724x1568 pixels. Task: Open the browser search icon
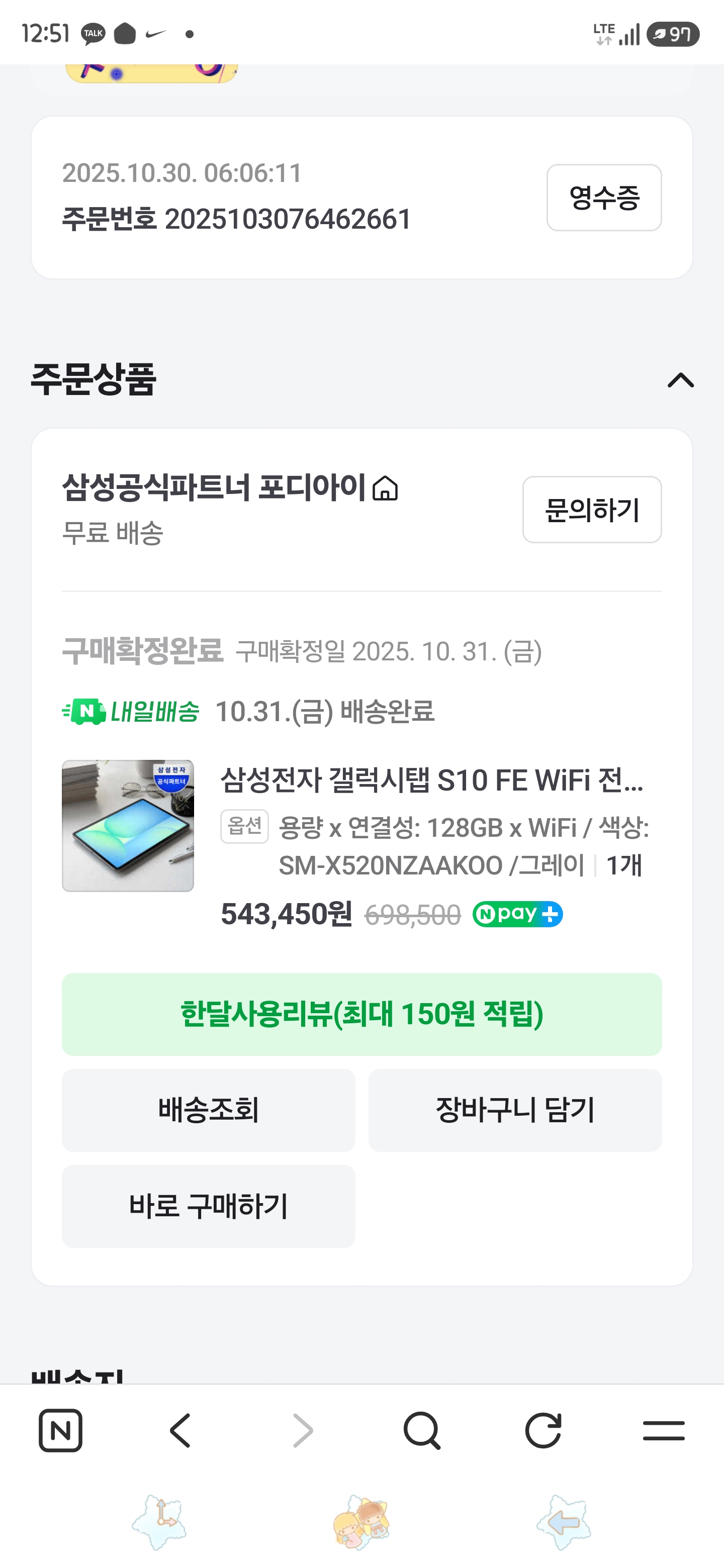[x=421, y=1430]
